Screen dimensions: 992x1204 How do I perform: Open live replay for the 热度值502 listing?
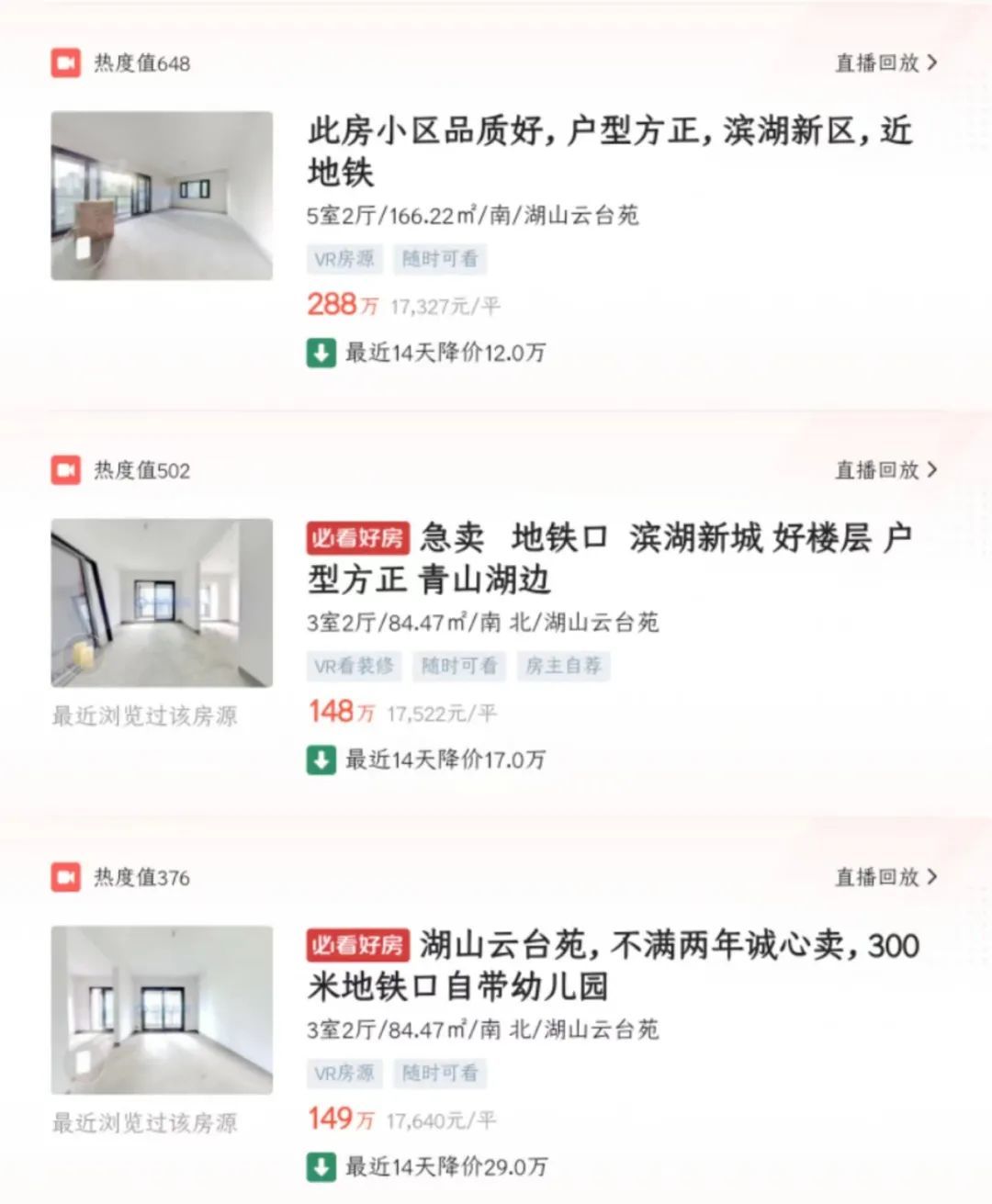pyautogui.click(x=885, y=470)
